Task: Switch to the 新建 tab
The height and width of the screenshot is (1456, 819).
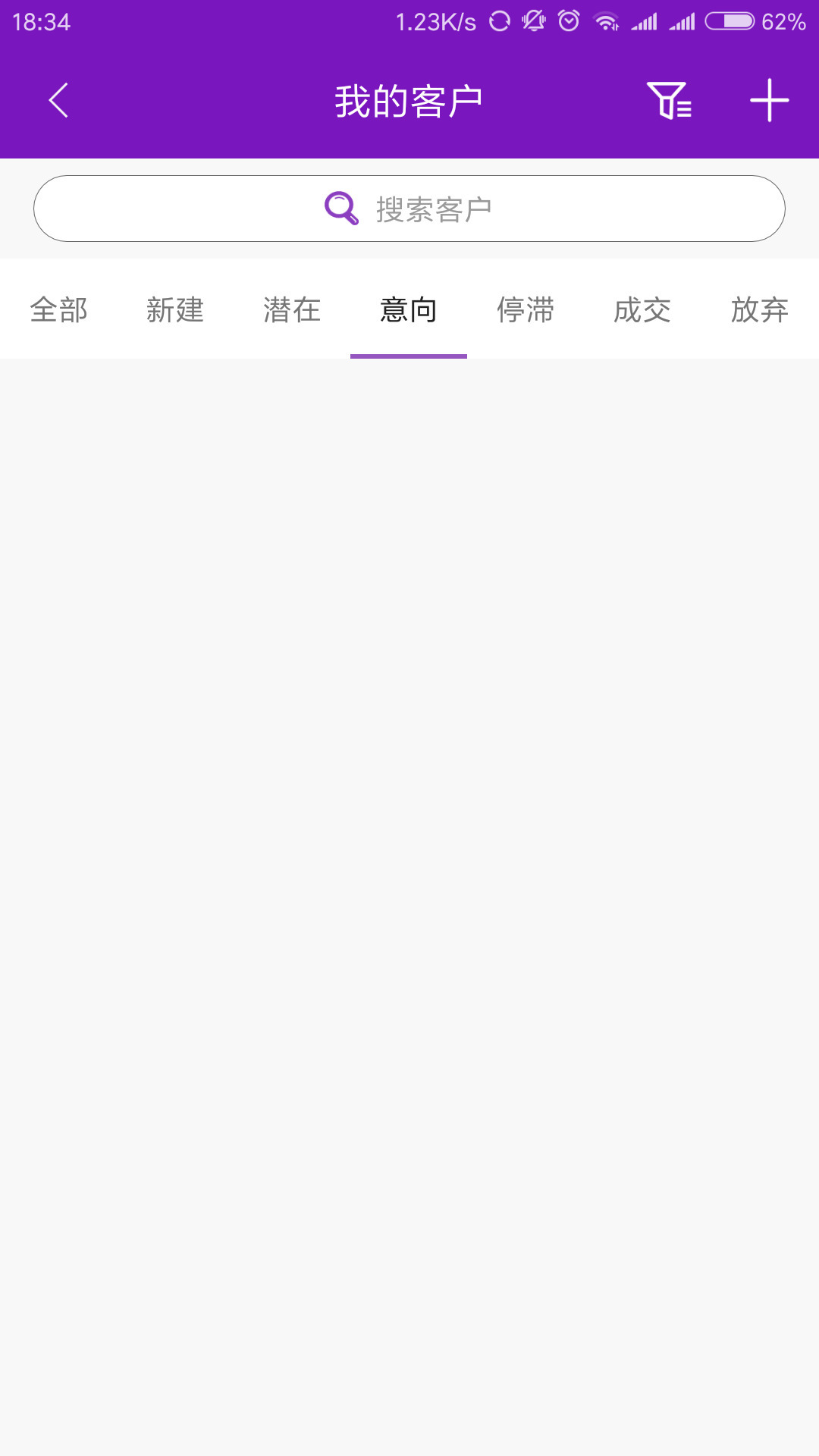Action: (x=175, y=309)
